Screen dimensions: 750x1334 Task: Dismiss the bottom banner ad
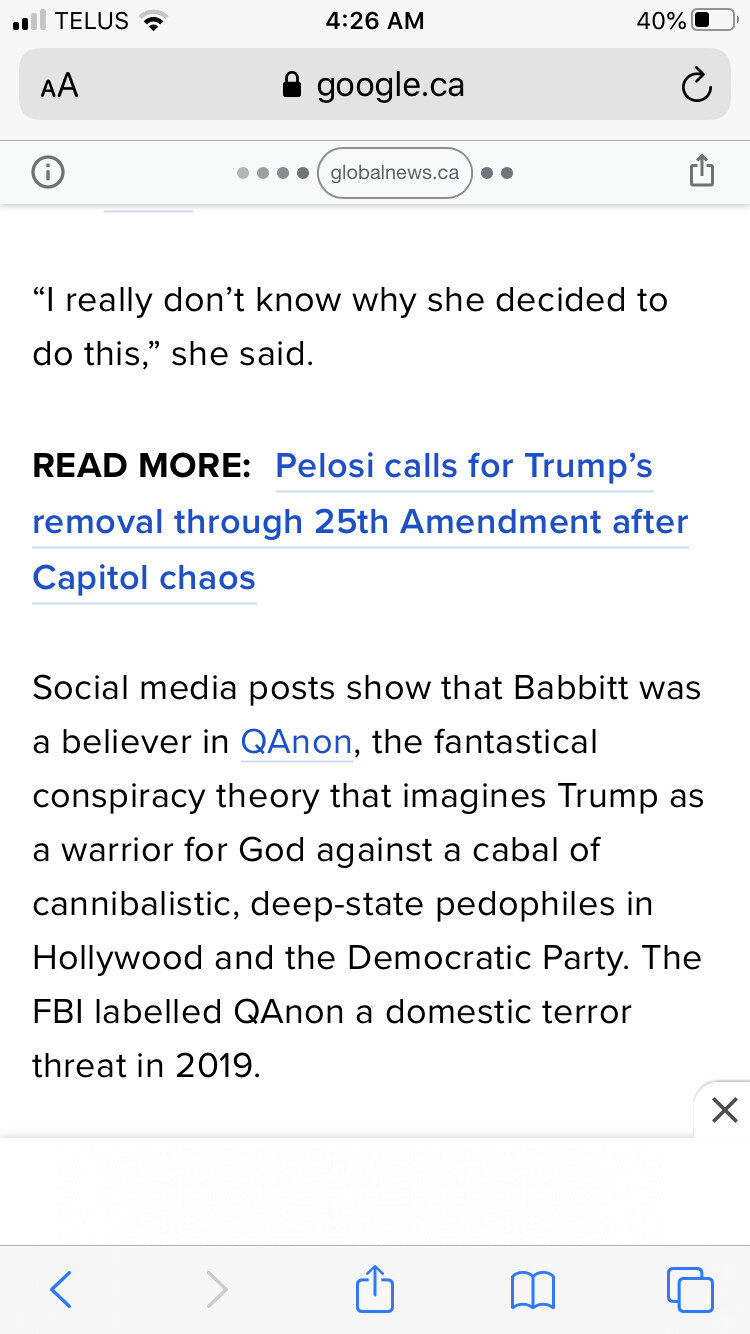tap(724, 1109)
